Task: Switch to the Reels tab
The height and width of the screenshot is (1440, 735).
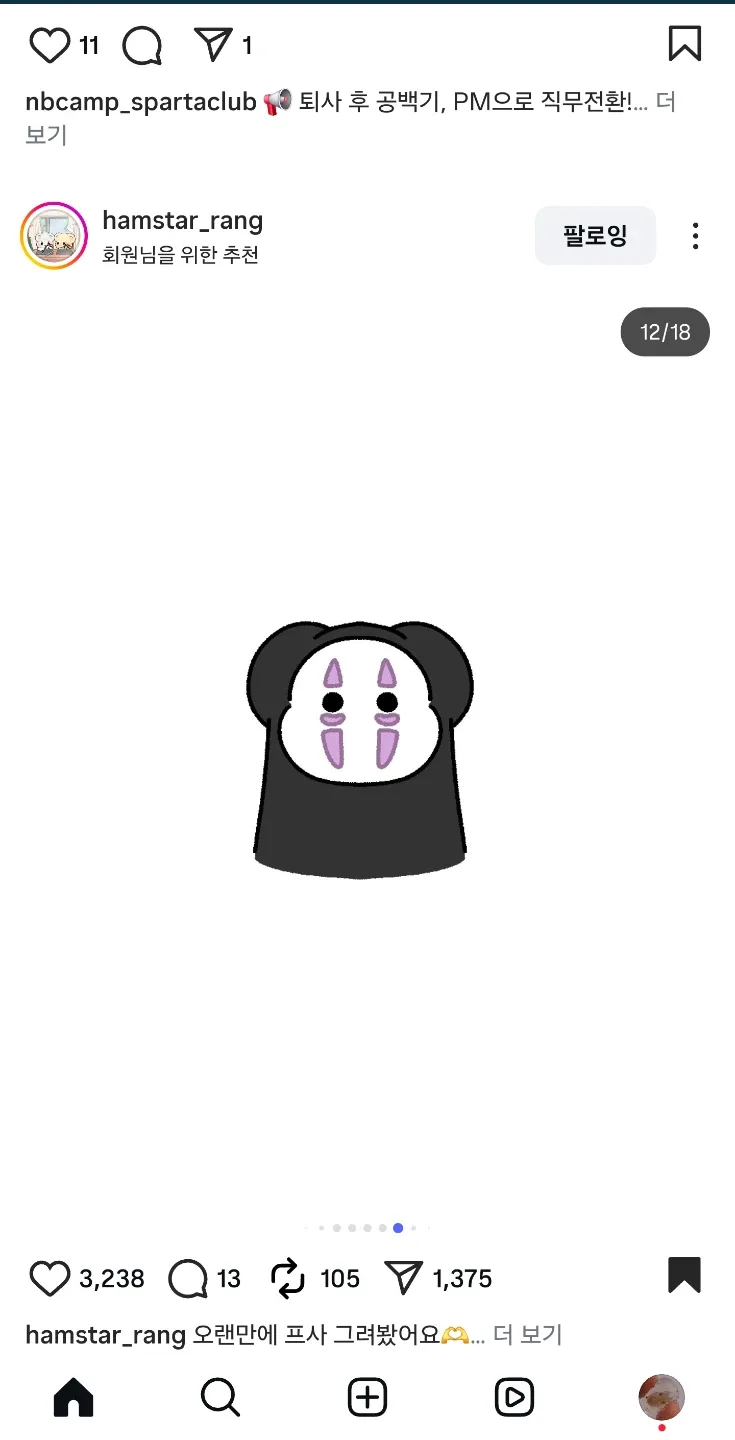Action: (514, 1397)
